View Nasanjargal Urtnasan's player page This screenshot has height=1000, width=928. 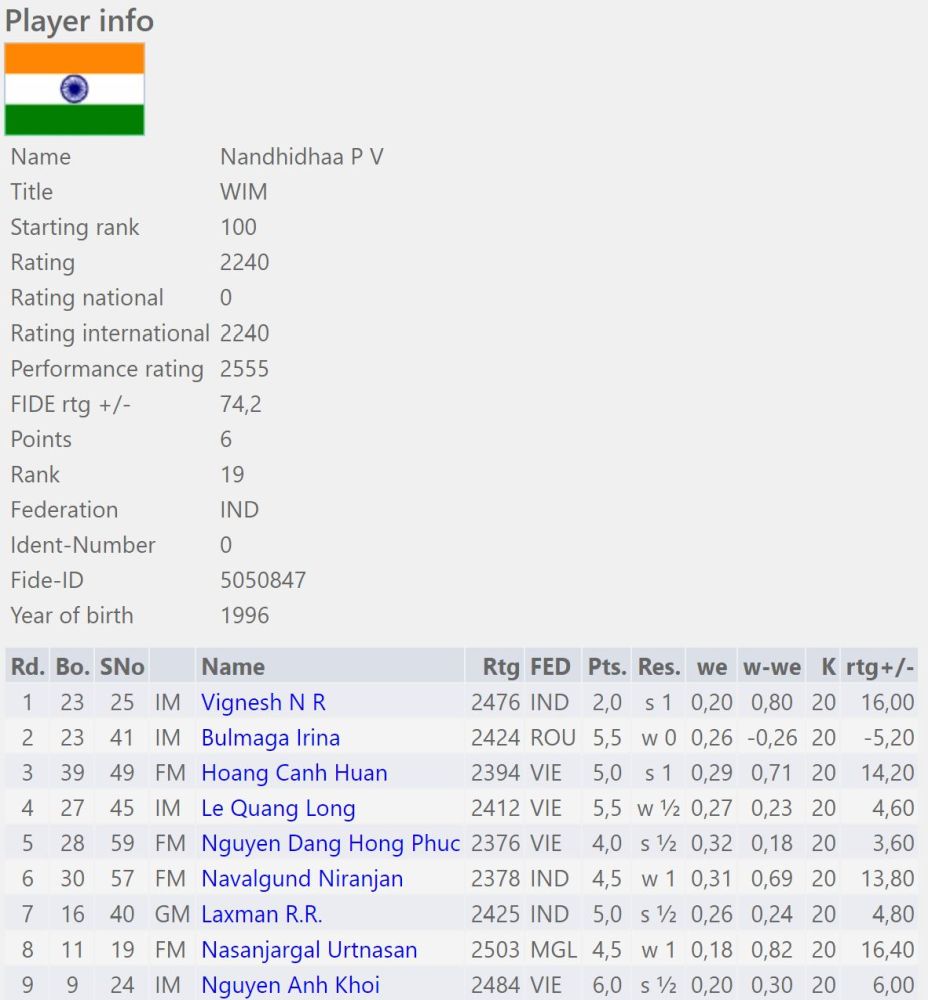pos(309,950)
